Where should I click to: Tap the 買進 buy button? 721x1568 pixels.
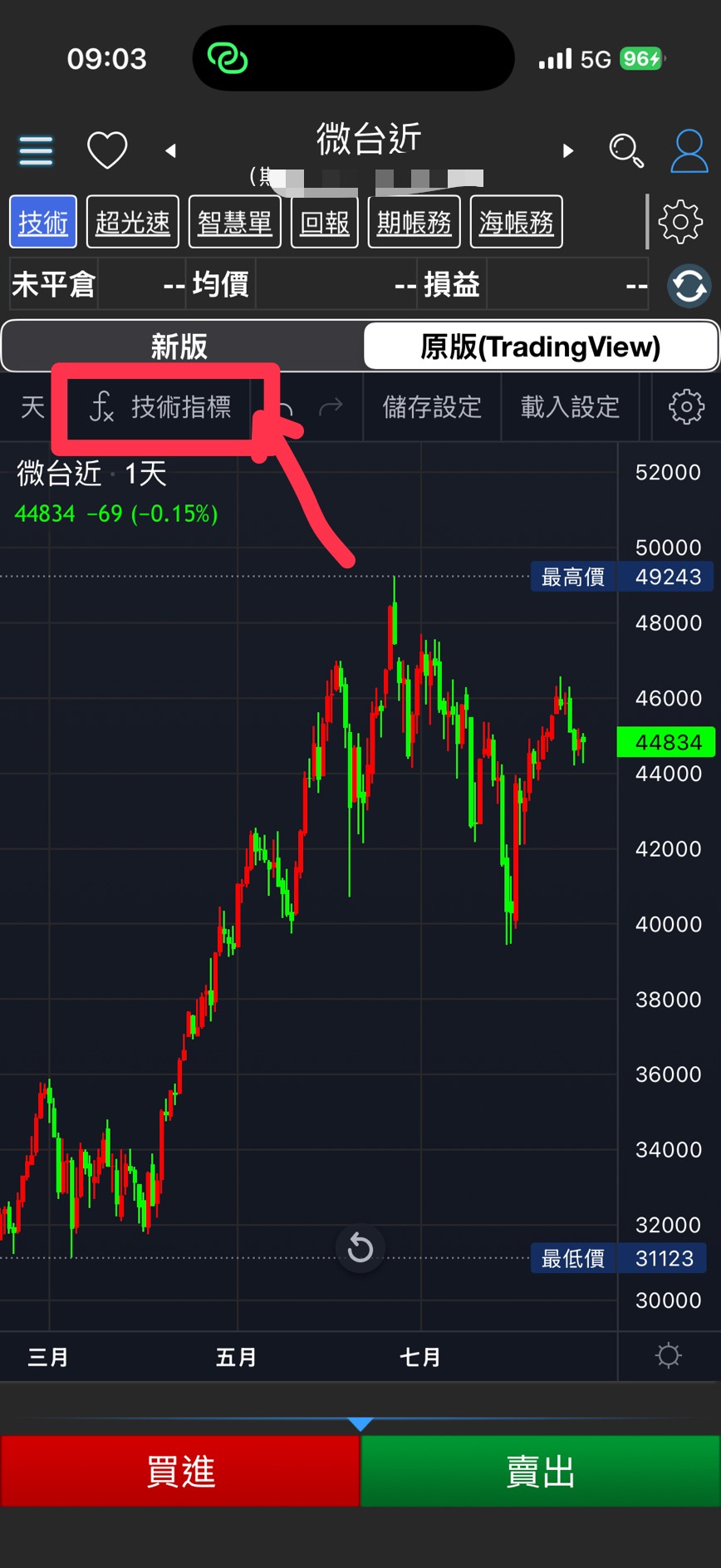click(x=180, y=1471)
